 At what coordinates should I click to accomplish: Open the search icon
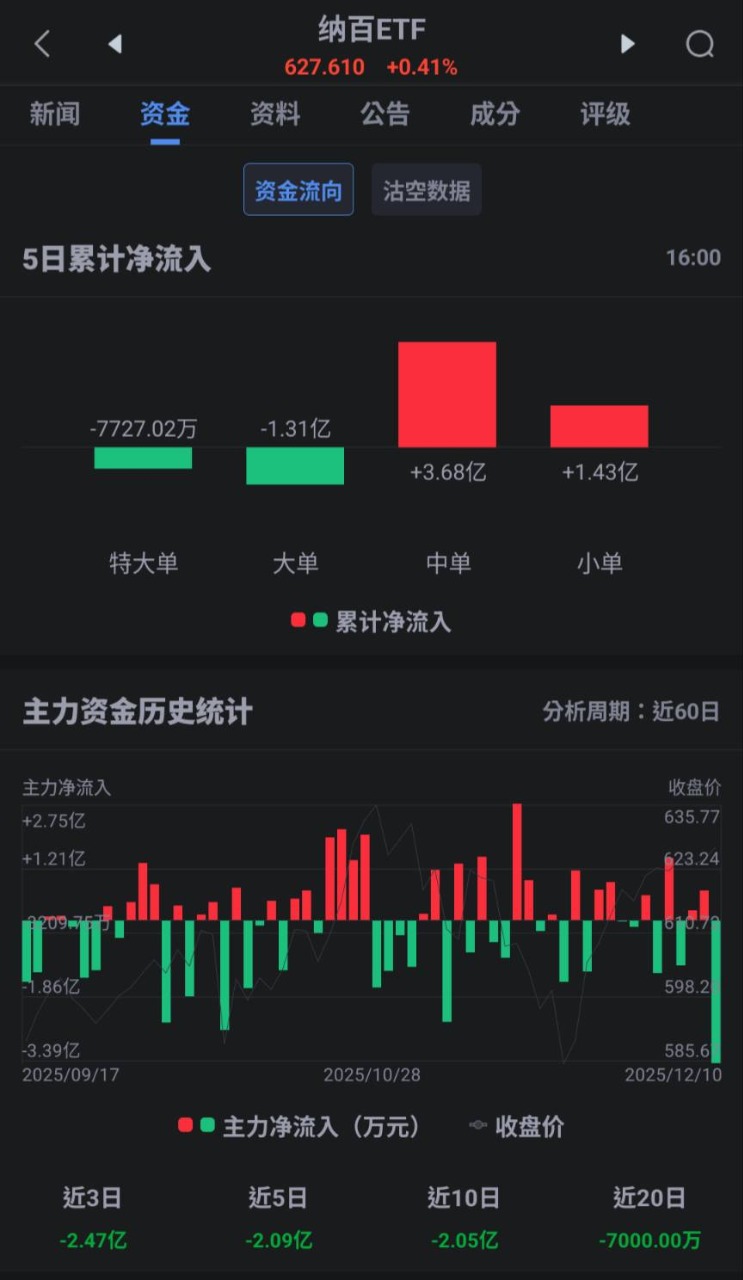click(700, 44)
